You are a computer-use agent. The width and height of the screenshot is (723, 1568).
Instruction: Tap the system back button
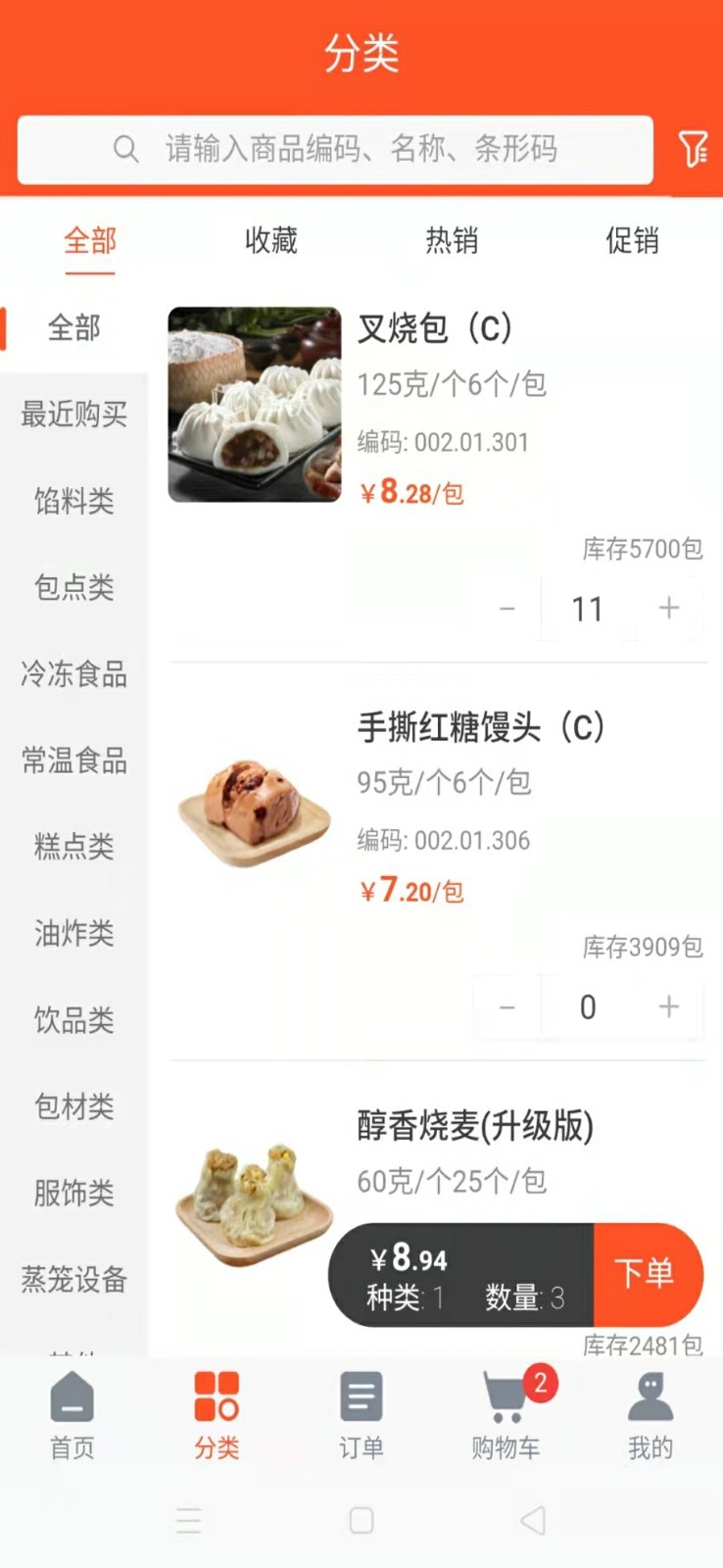pyautogui.click(x=533, y=1520)
